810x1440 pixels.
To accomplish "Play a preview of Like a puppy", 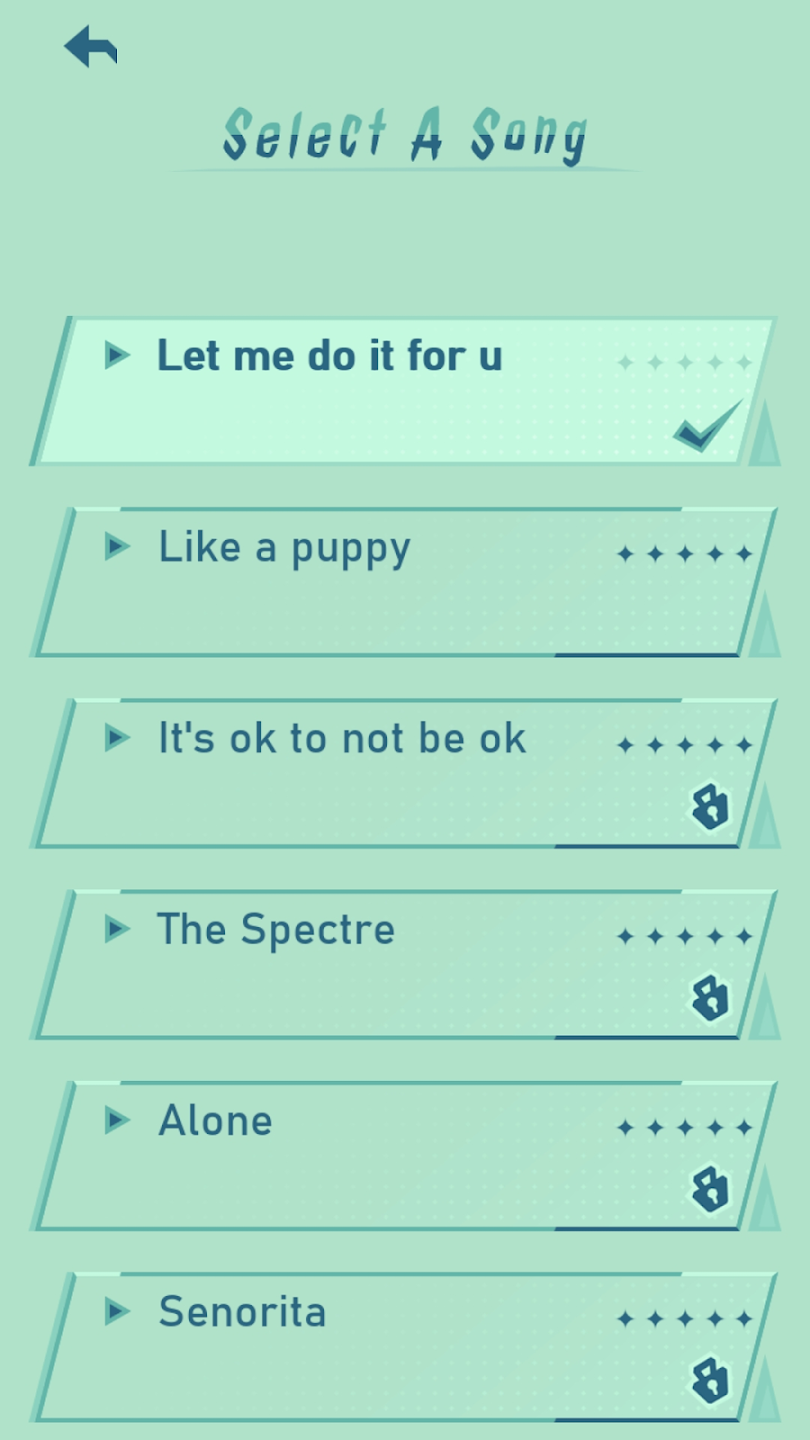I will (x=118, y=546).
